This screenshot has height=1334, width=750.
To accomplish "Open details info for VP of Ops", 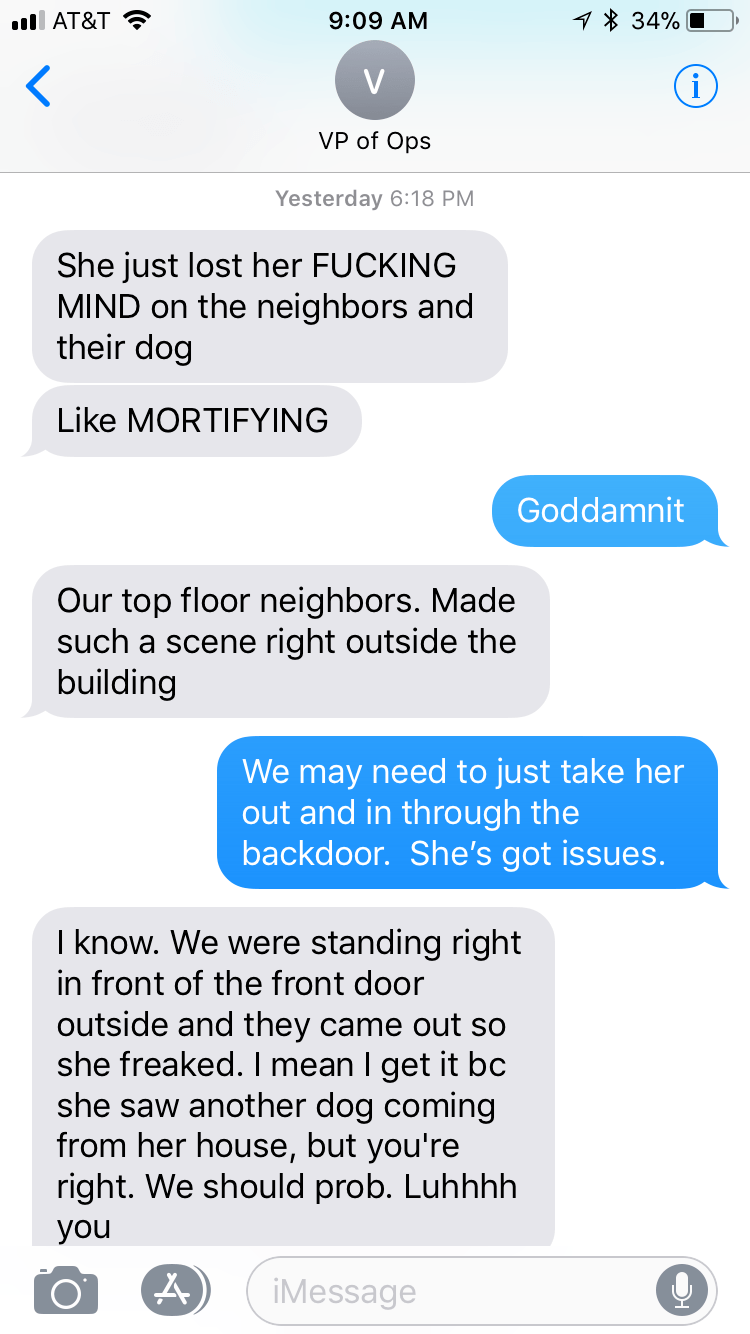I will click(695, 87).
